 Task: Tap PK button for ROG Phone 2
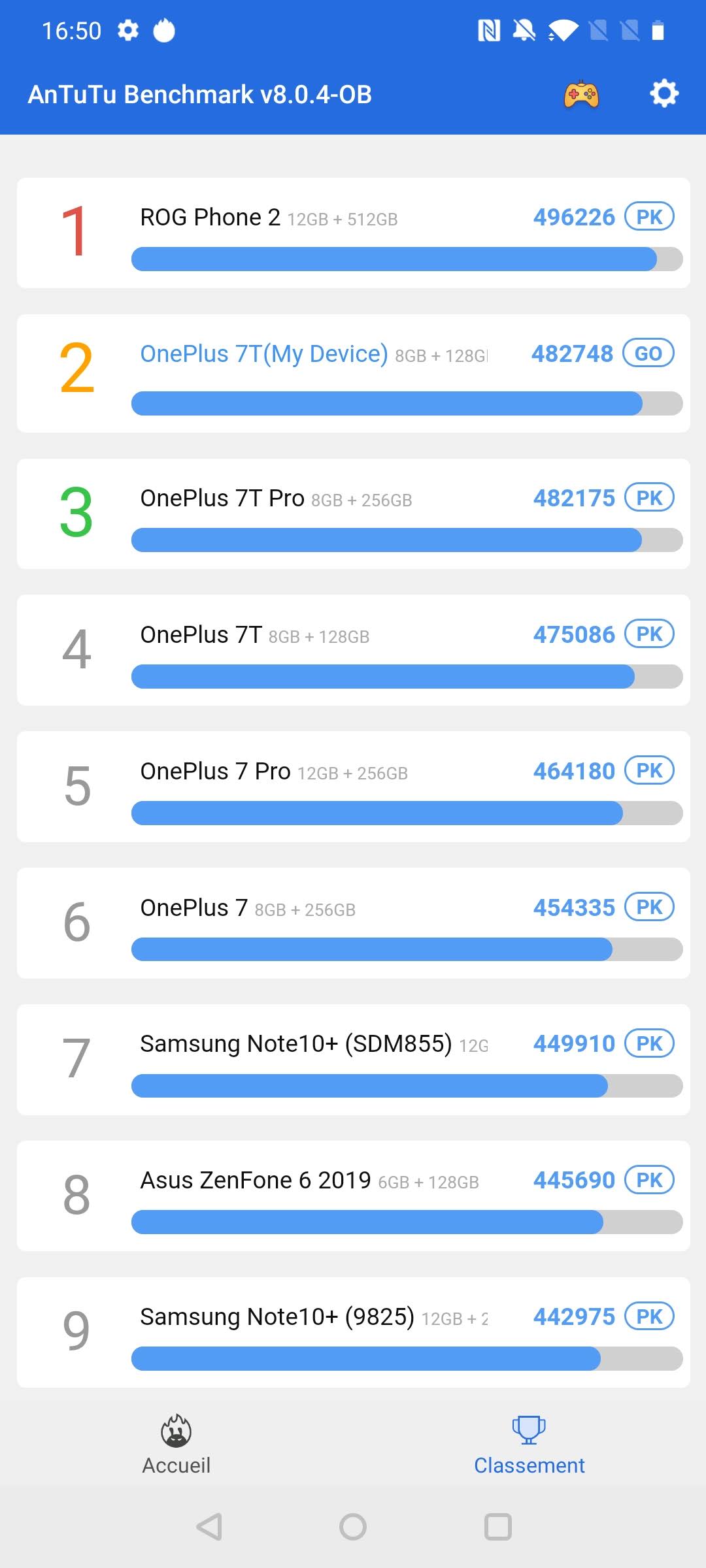[x=649, y=217]
